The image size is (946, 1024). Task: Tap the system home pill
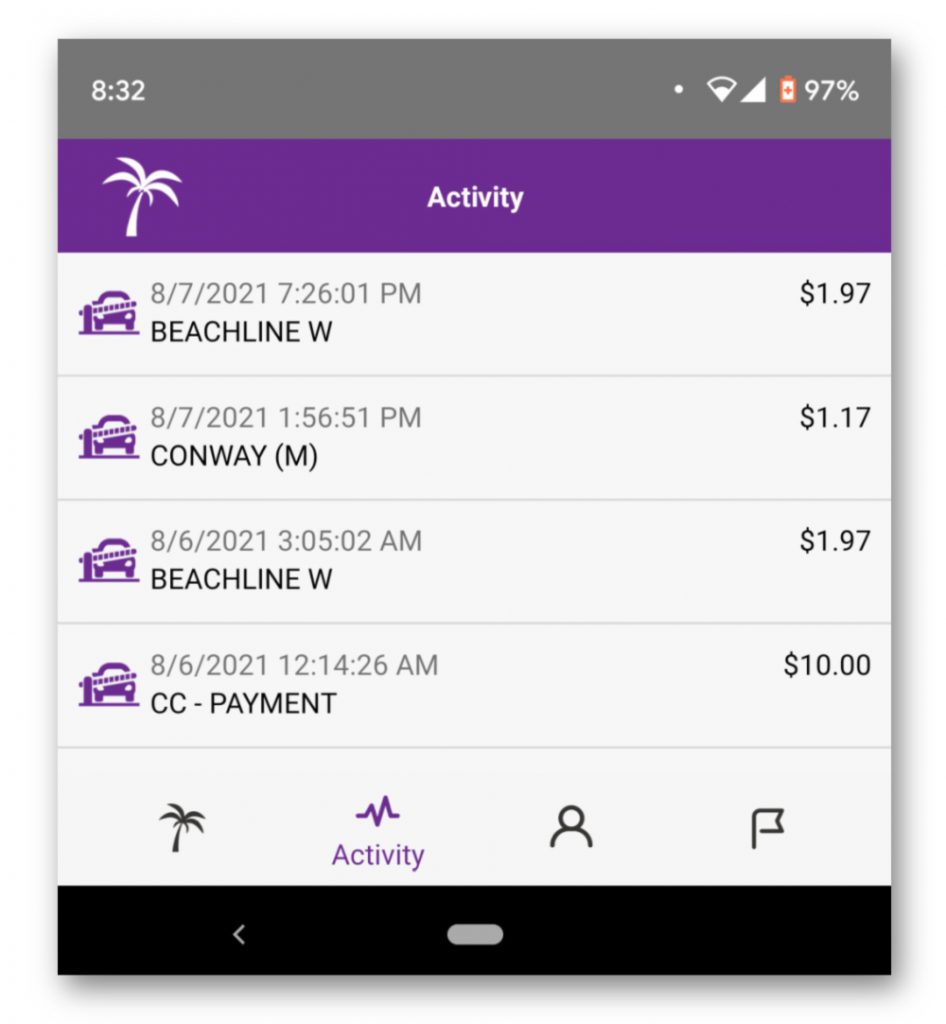coord(474,935)
